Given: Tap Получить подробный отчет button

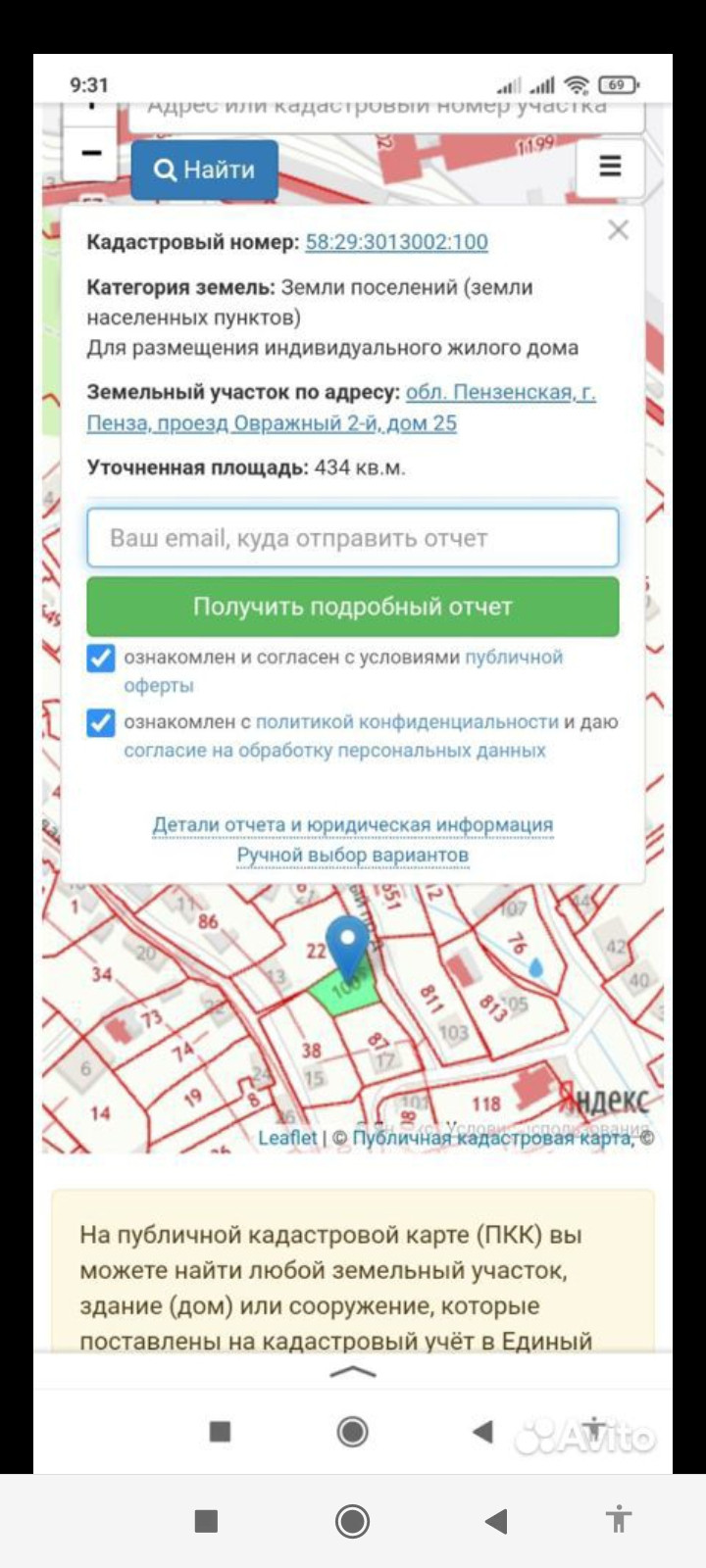Looking at the screenshot, I should pyautogui.click(x=353, y=607).
